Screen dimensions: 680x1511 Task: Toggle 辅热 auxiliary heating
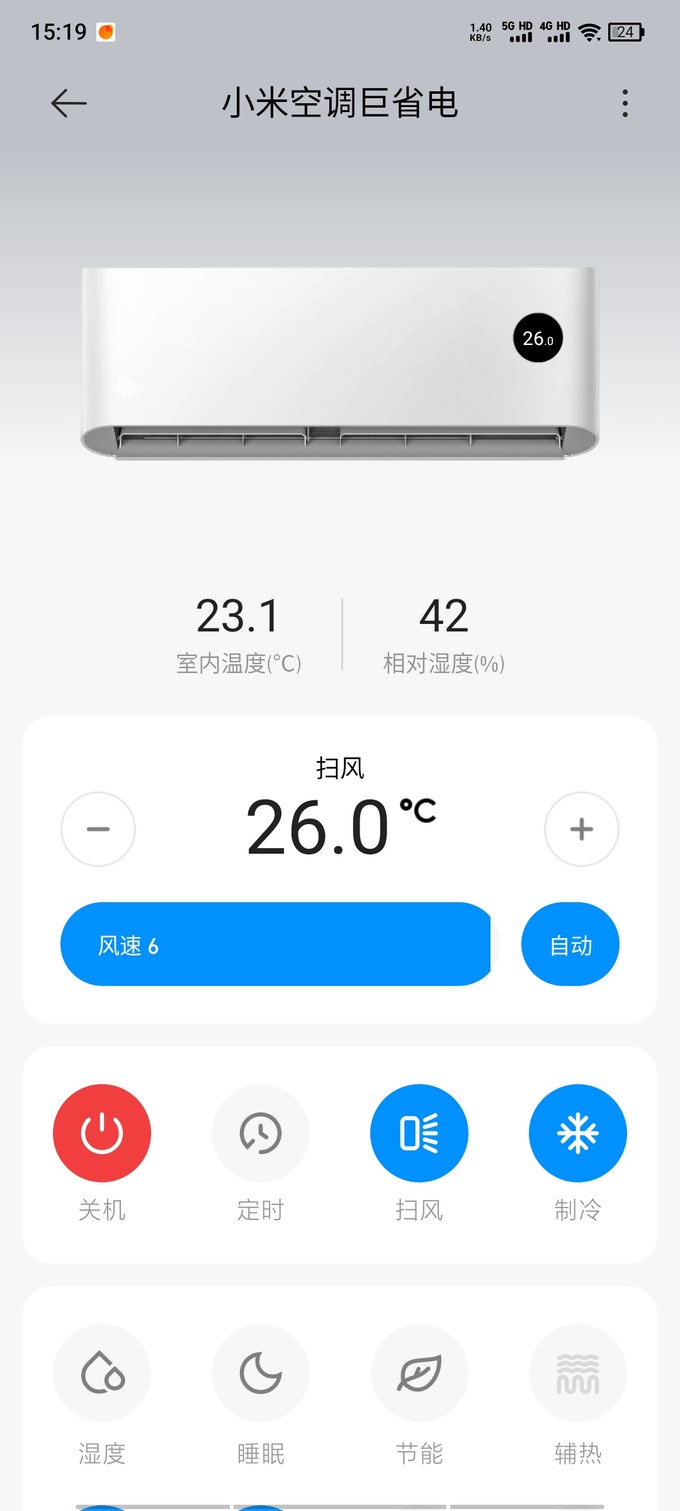[x=577, y=1374]
